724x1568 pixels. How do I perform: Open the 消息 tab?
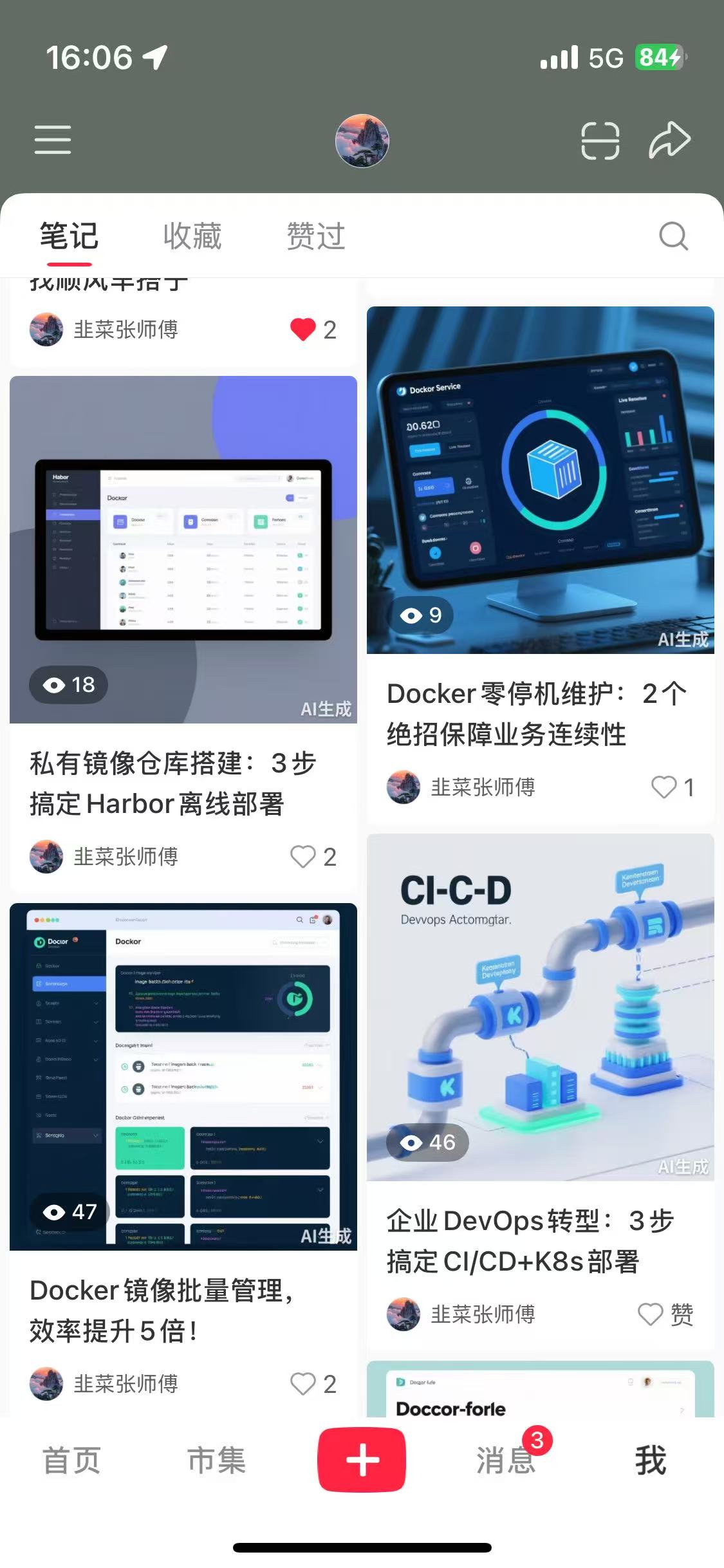point(506,1460)
